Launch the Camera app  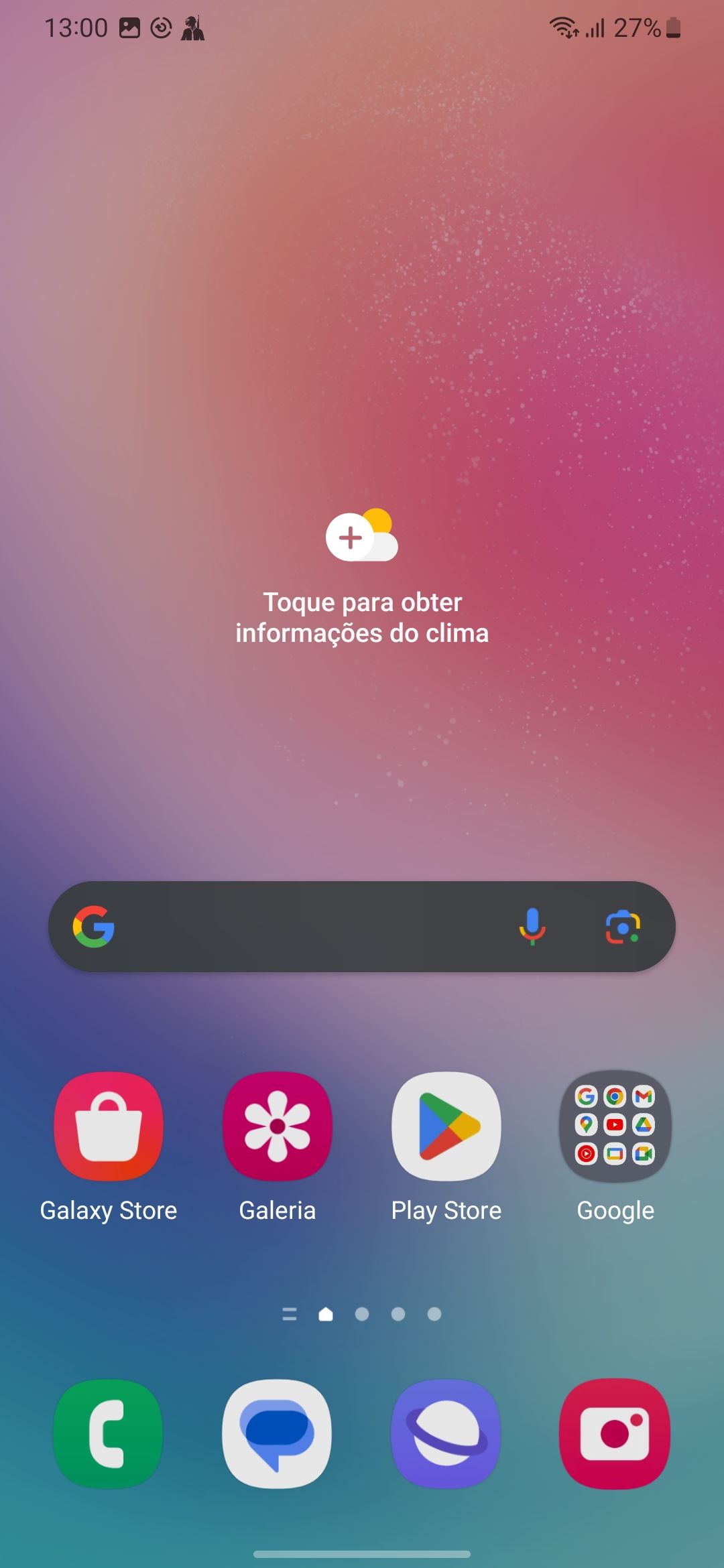[x=615, y=1433]
